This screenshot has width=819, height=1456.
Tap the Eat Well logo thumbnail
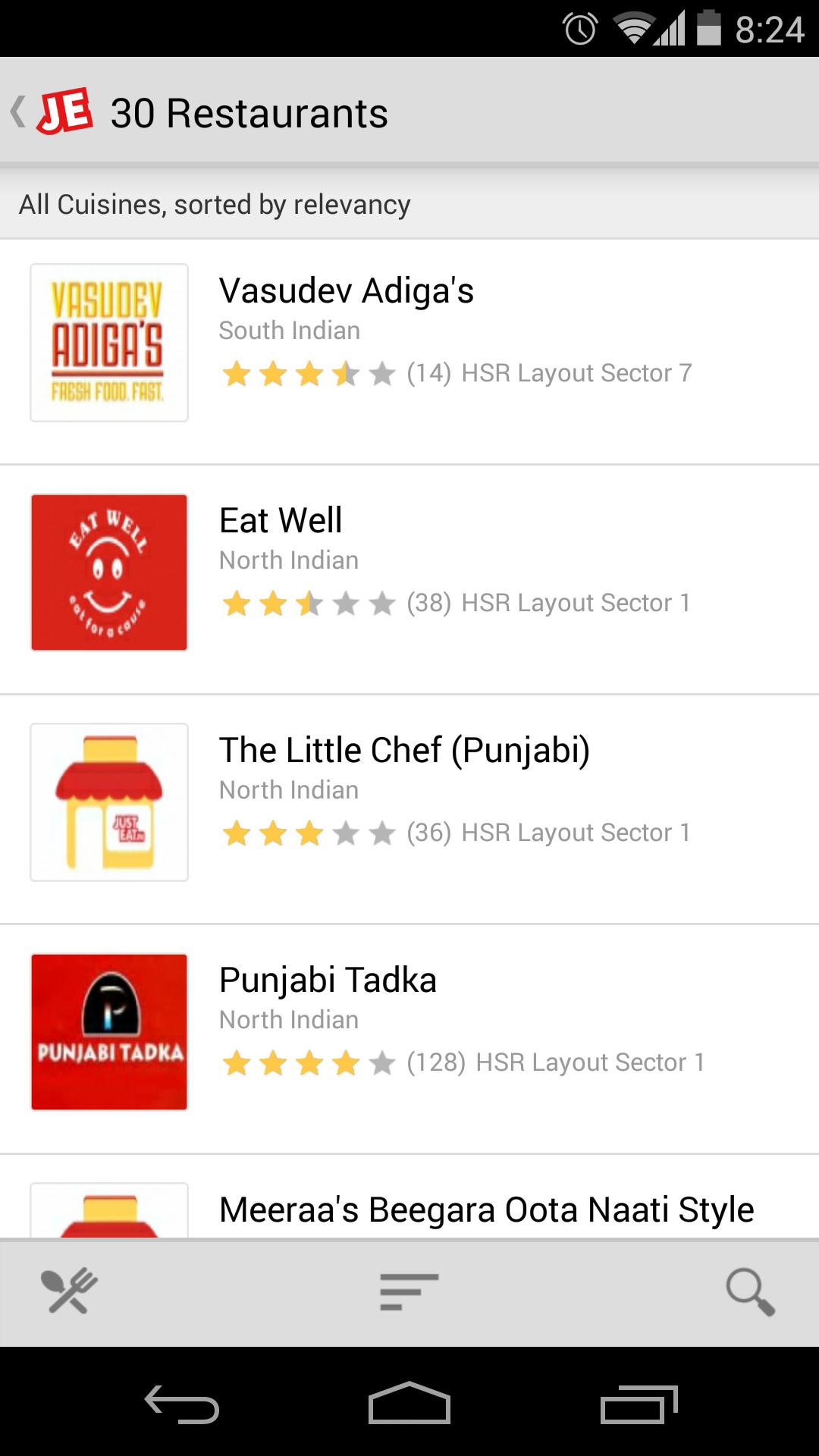(108, 573)
